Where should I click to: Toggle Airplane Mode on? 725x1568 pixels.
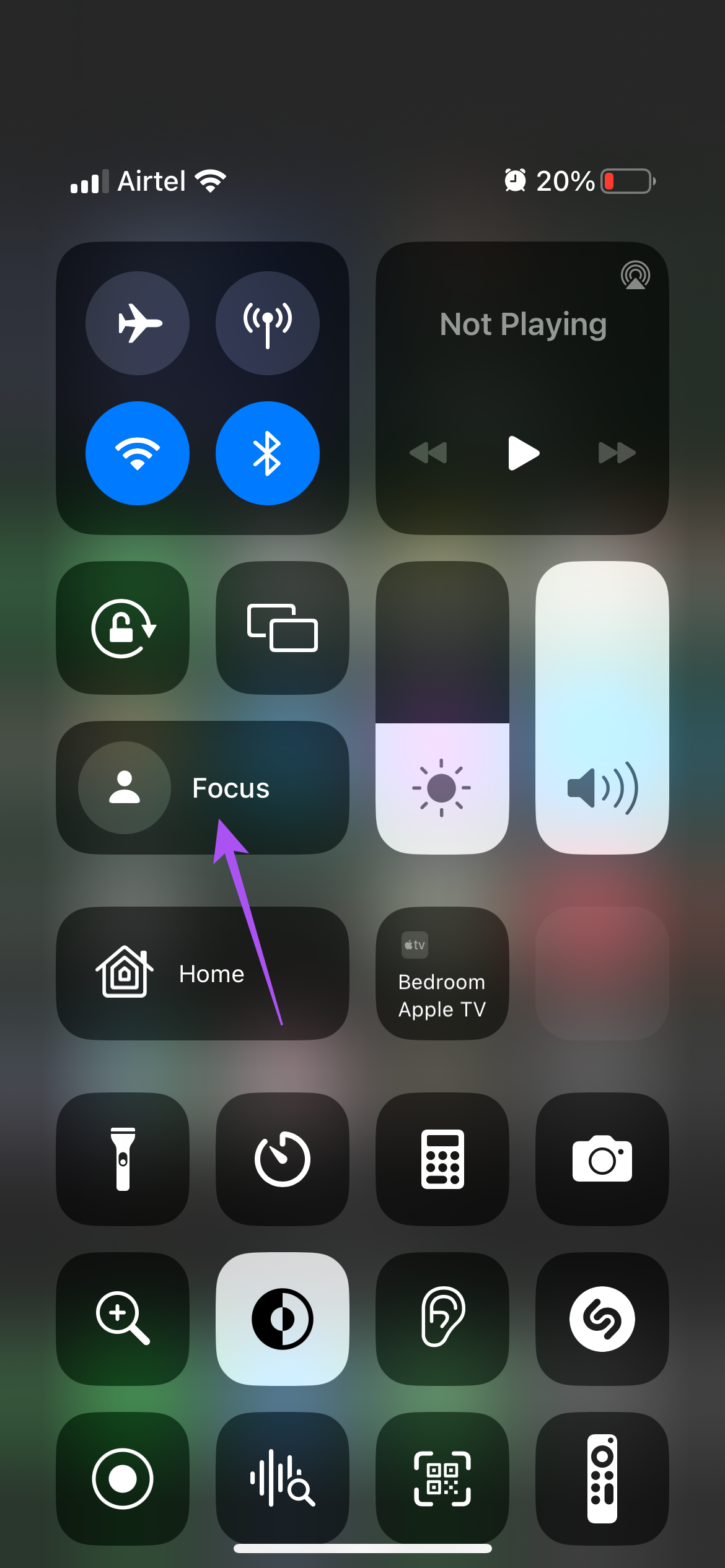coord(138,324)
